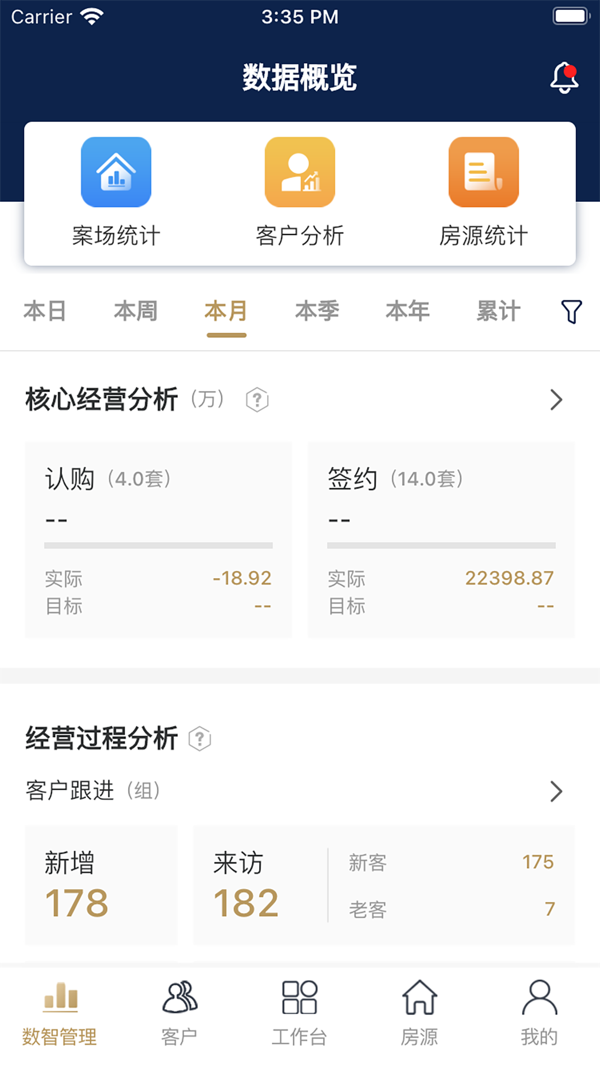This screenshot has width=600, height=1067.
Task: Select the 本月 tab
Action: (226, 311)
